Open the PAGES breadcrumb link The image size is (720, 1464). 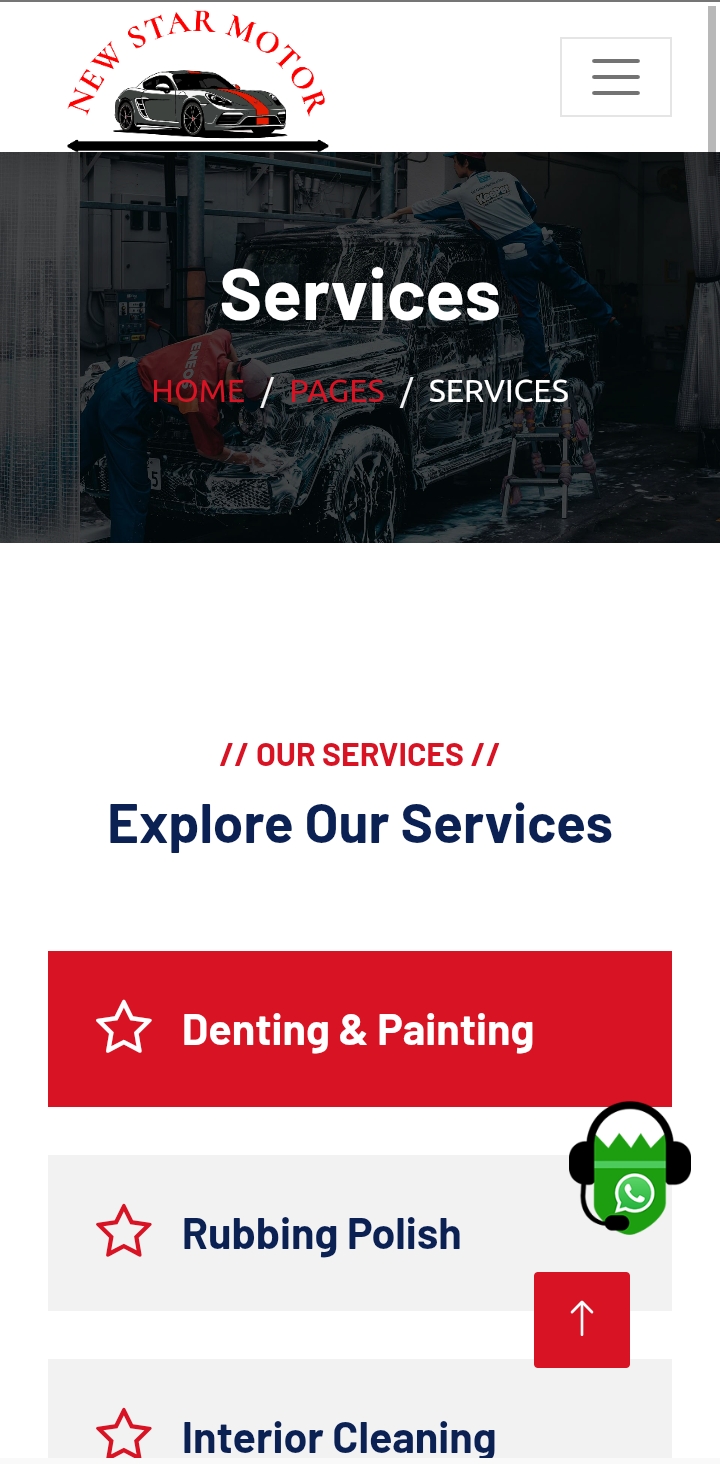(x=337, y=391)
